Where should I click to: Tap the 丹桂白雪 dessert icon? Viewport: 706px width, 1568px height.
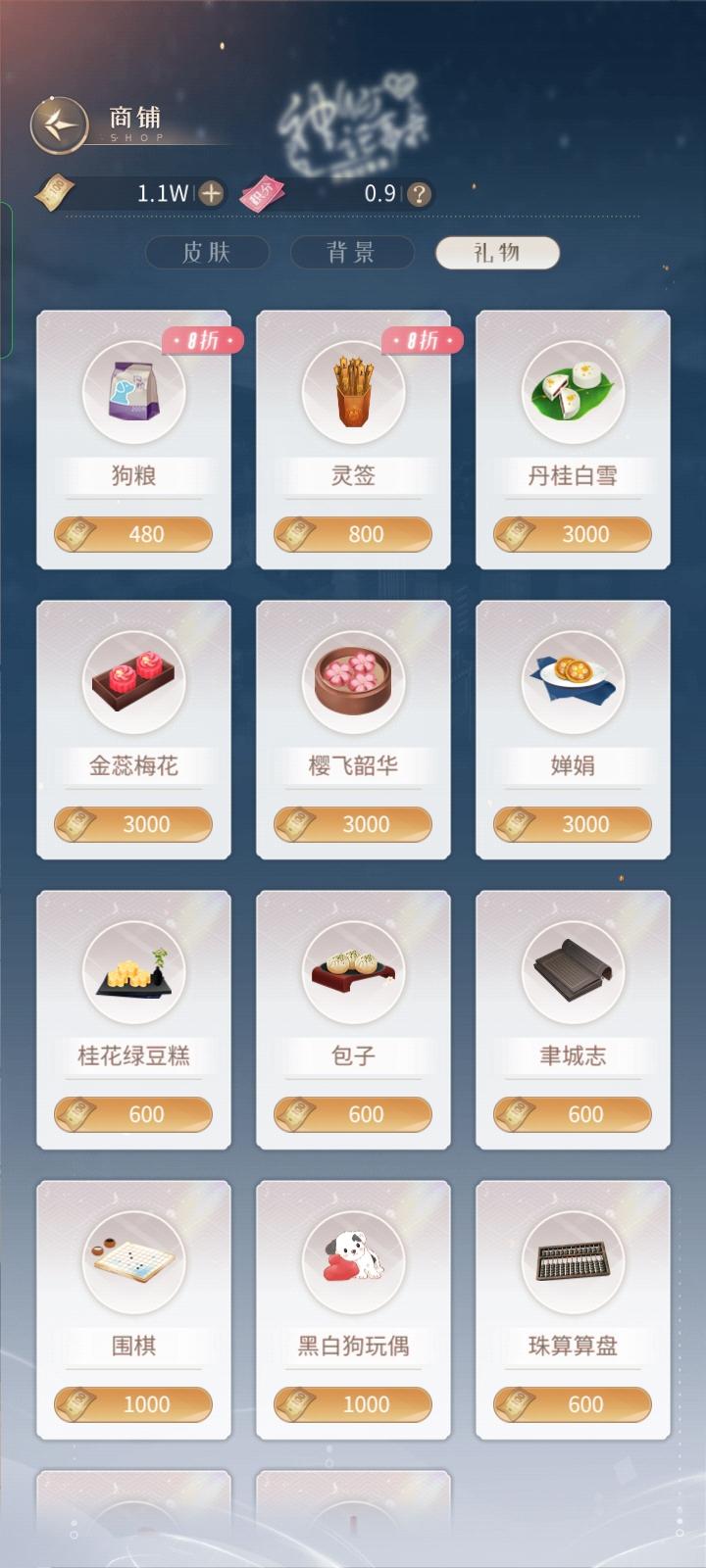coord(572,390)
